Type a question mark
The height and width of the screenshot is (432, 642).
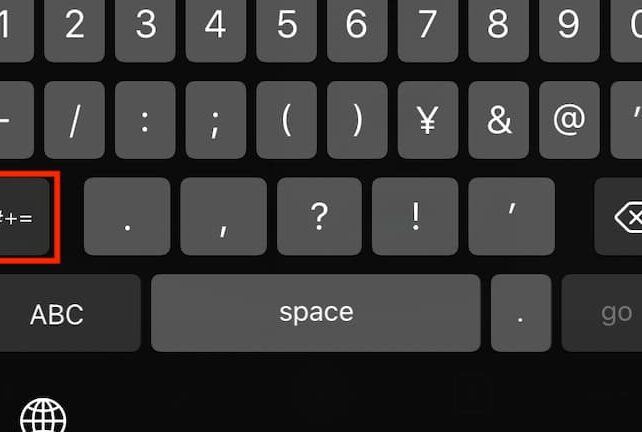point(319,217)
